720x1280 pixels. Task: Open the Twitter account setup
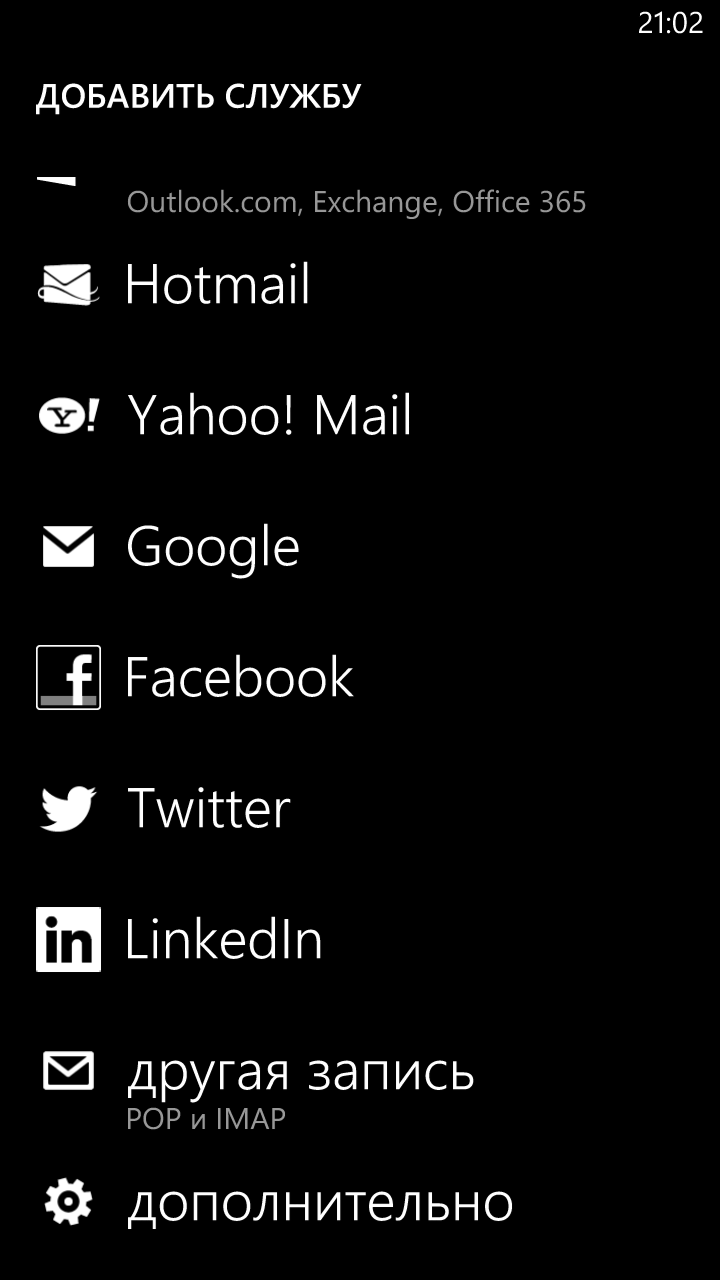208,808
